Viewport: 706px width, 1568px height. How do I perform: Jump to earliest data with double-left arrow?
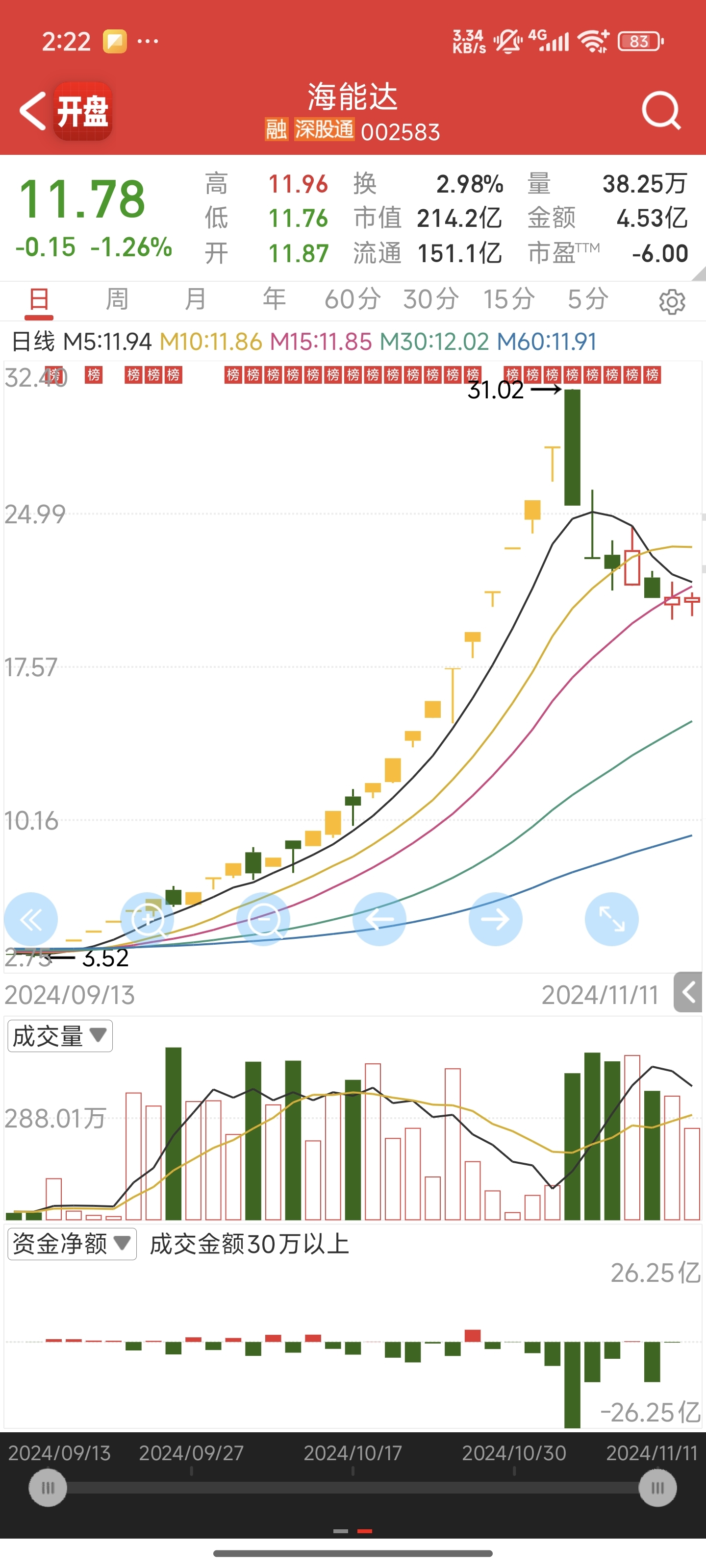coord(31,919)
